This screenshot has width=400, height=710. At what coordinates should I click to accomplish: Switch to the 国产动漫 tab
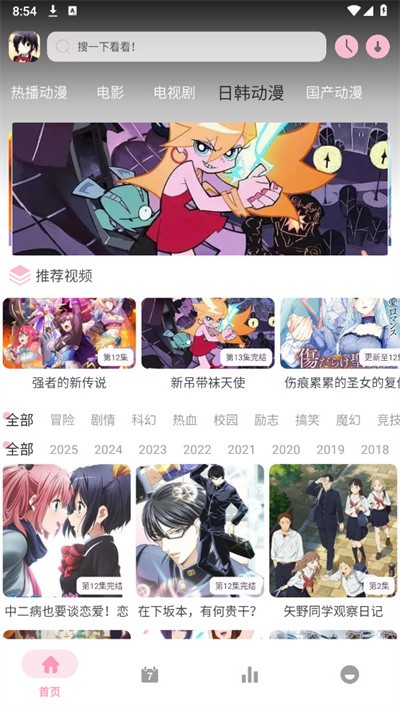334,92
